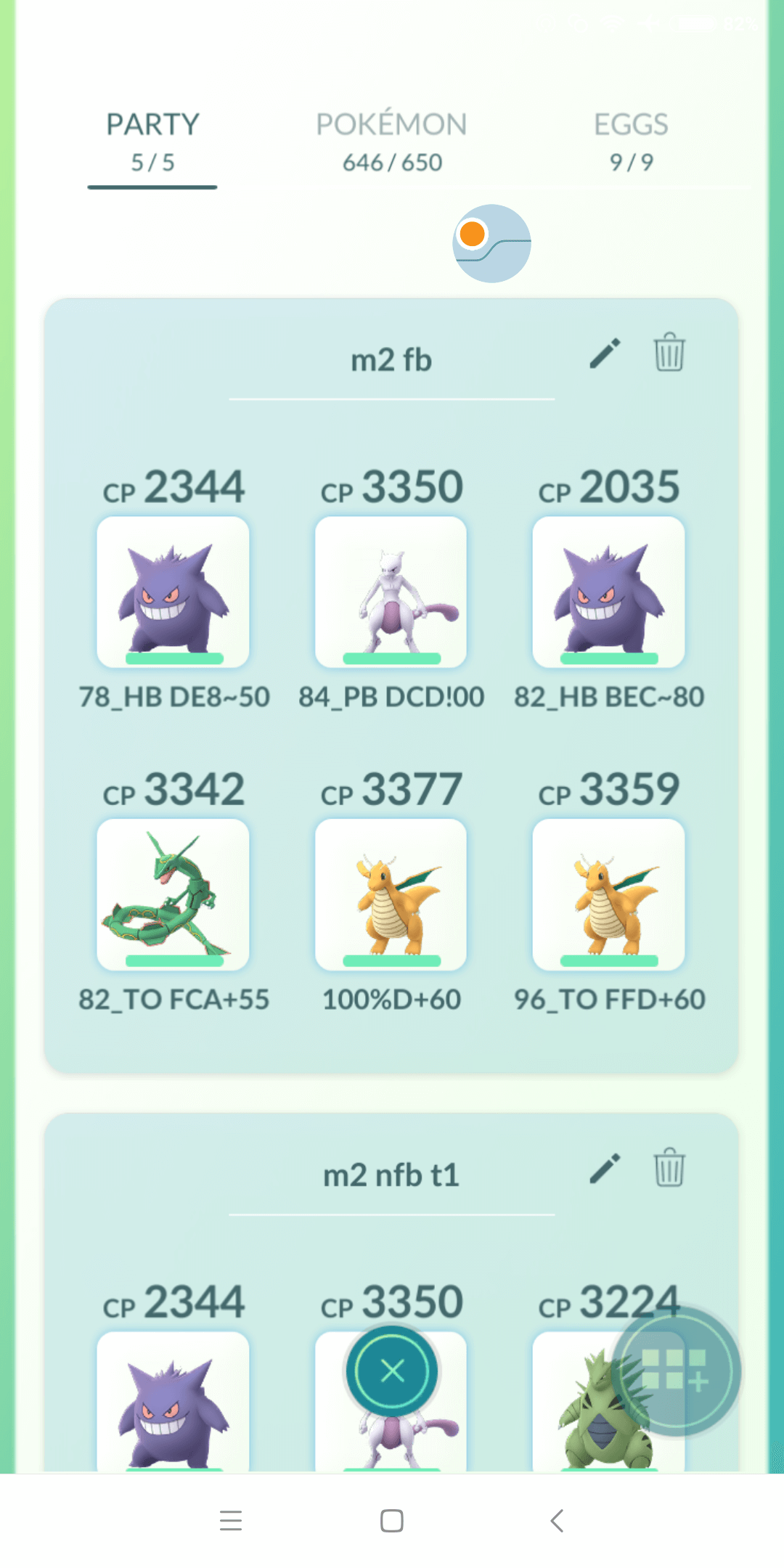Edit the m2 fb party name
This screenshot has height=1568, width=784.
[x=605, y=354]
